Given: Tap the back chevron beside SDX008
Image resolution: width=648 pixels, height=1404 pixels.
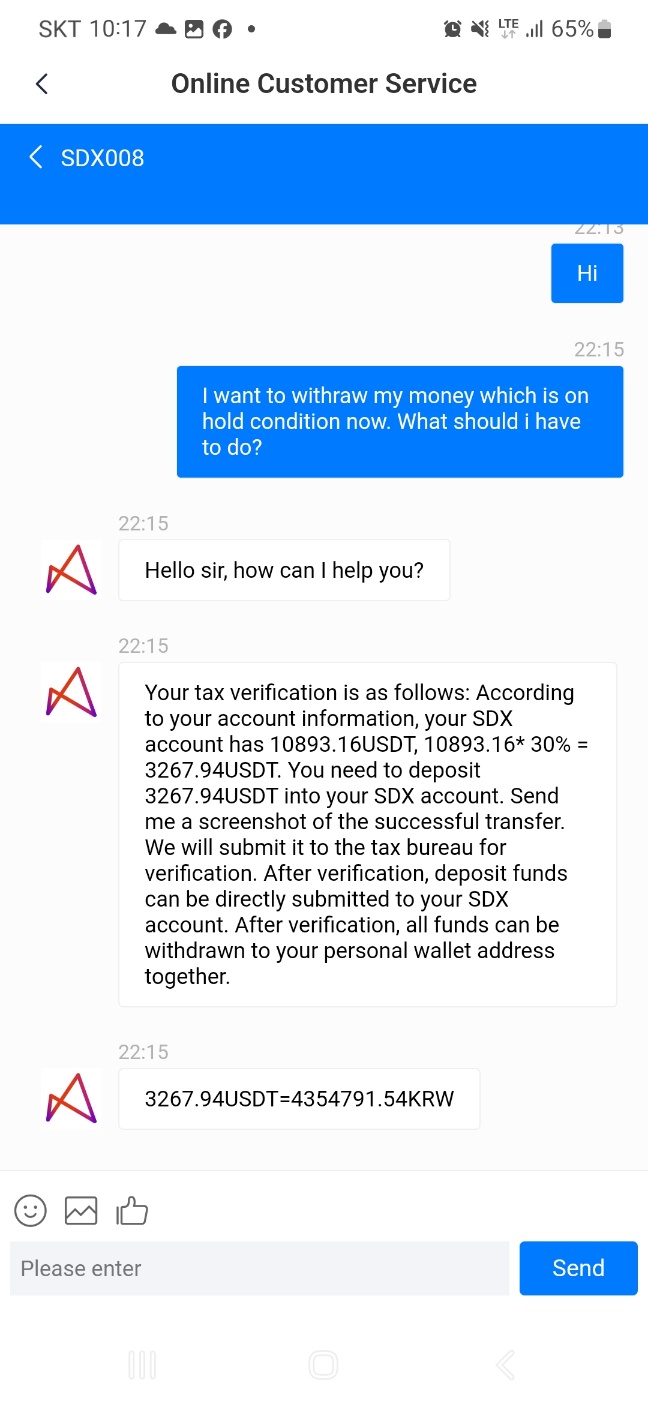Looking at the screenshot, I should pyautogui.click(x=36, y=157).
